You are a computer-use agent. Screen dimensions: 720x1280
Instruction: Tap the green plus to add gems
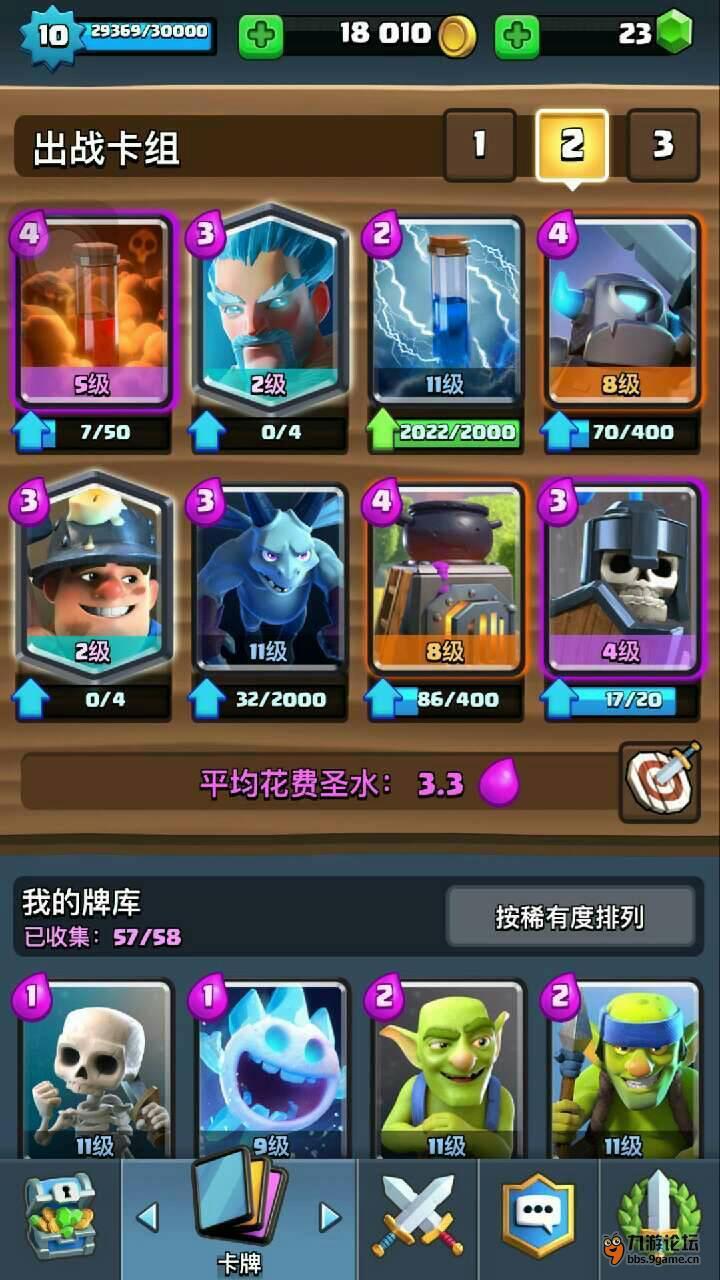(x=517, y=37)
